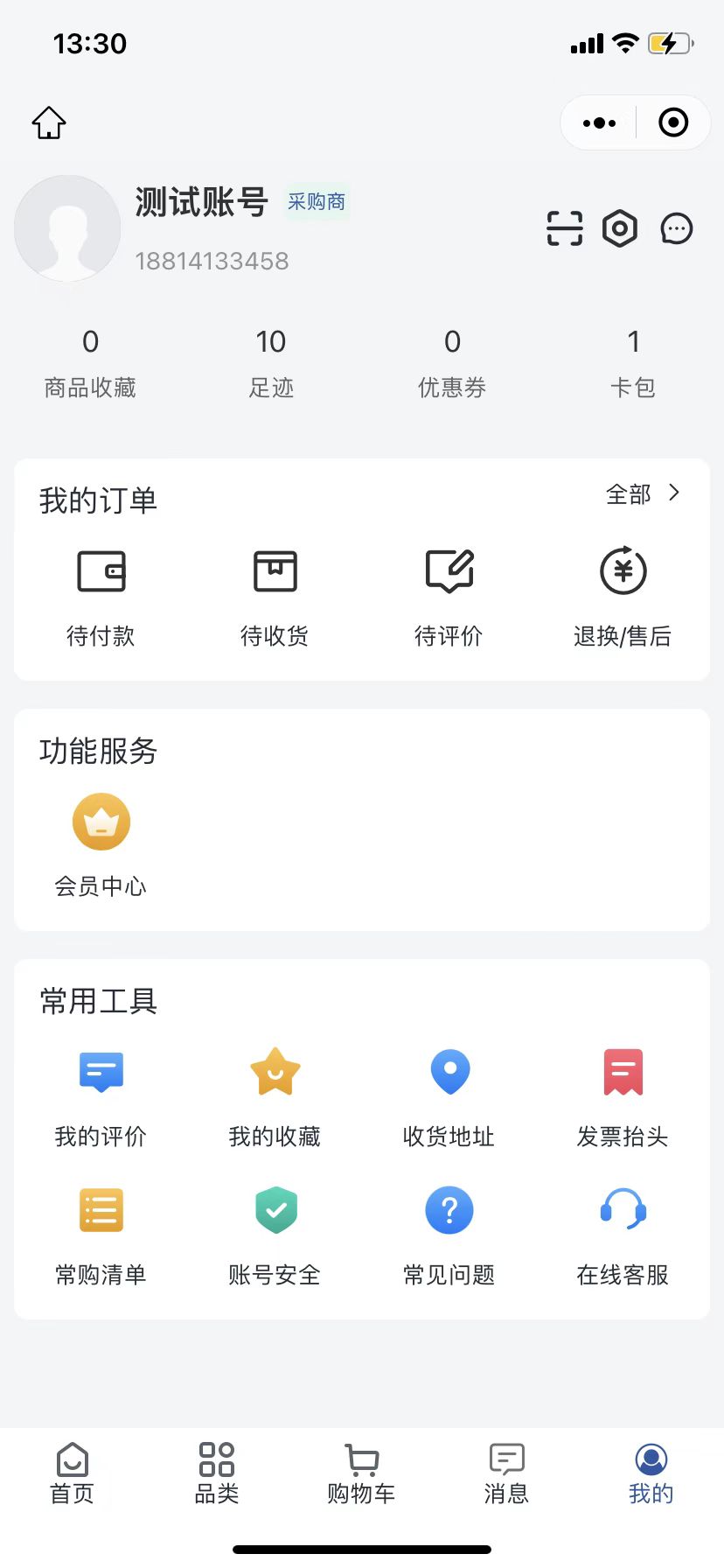This screenshot has height=1568, width=724.
Task: Switch to the 首页 tab
Action: [73, 1473]
